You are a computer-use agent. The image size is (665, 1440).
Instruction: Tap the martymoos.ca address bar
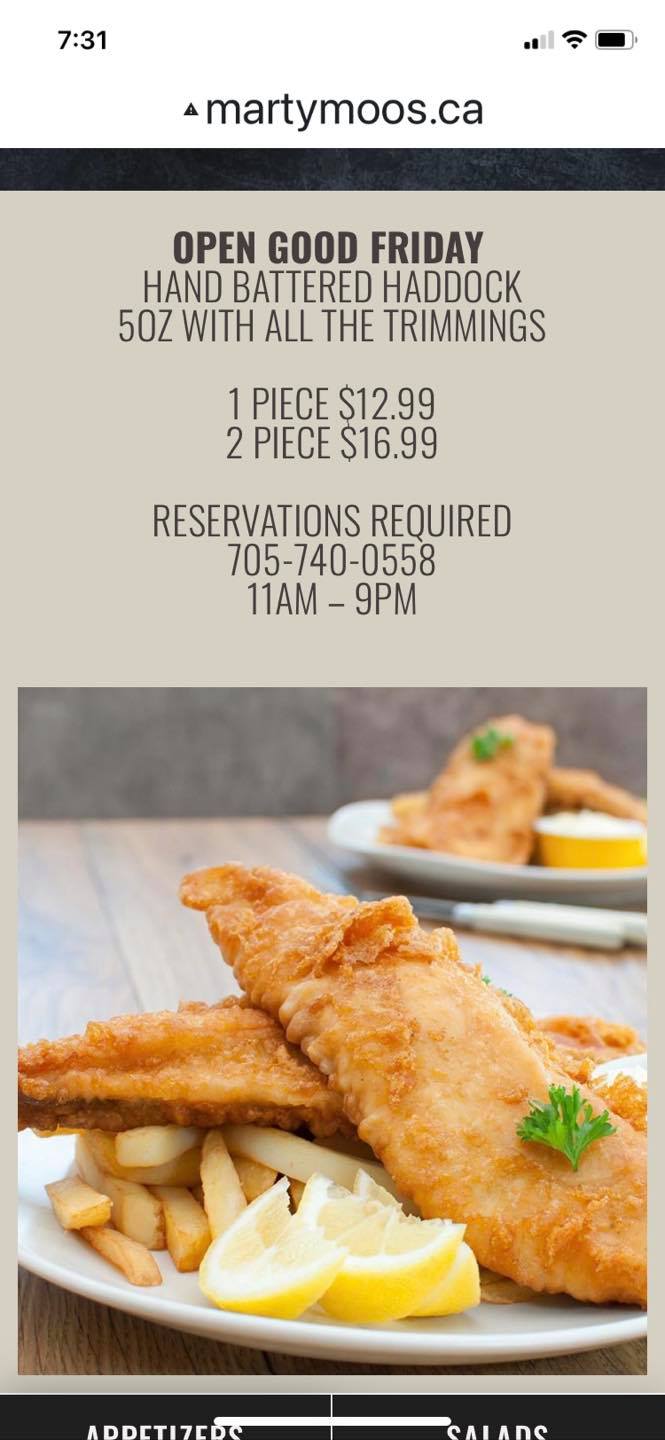333,111
